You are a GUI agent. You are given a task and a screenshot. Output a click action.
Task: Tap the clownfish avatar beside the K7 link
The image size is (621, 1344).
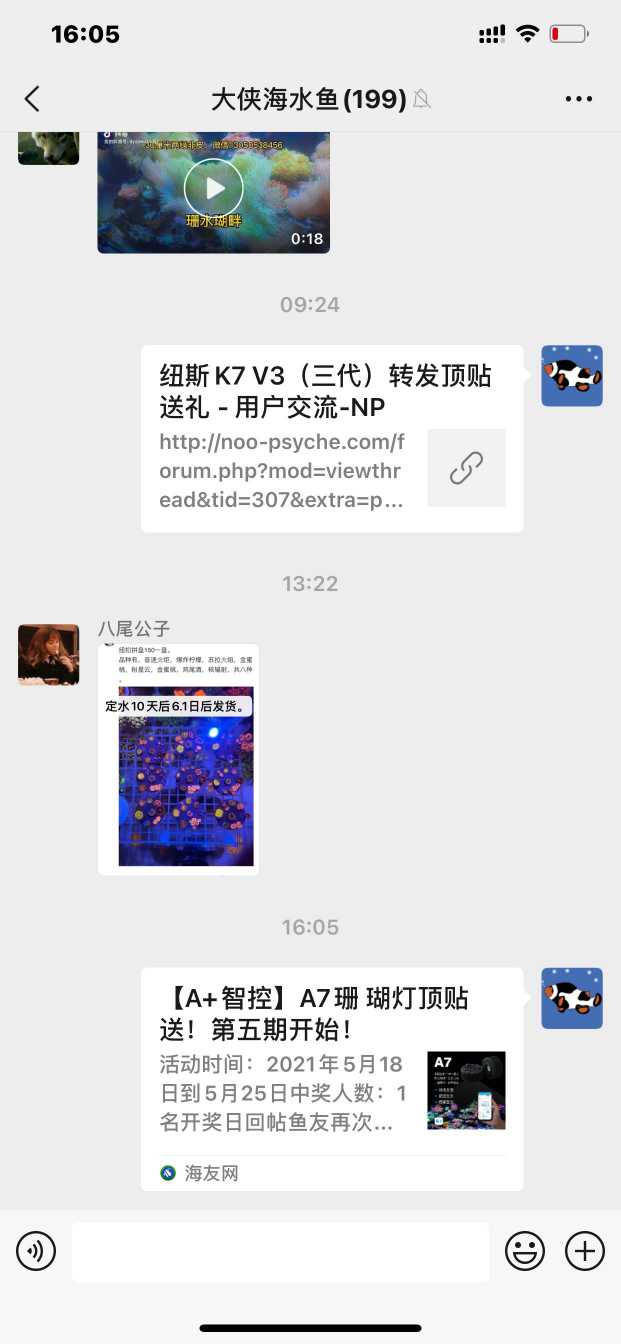coord(572,376)
